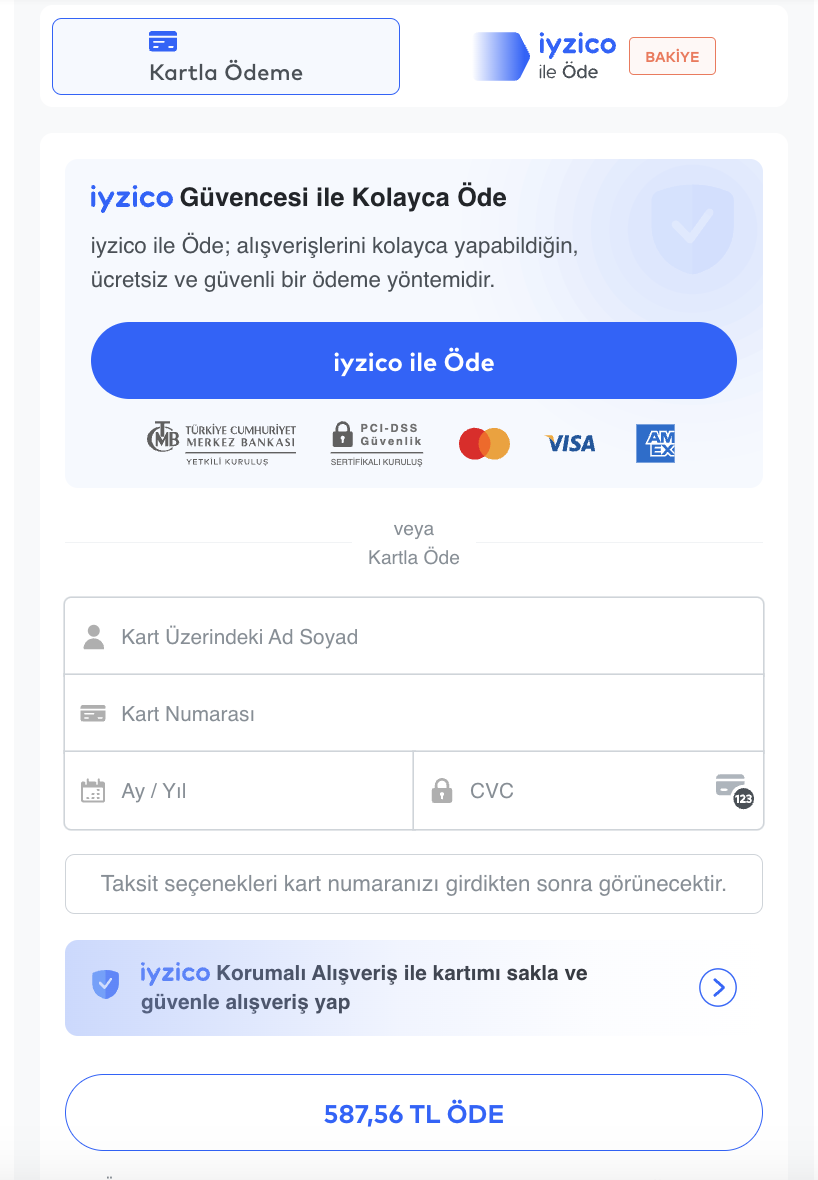Pay with 587,56 TL ÖDE button
818x1180 pixels.
point(413,1113)
